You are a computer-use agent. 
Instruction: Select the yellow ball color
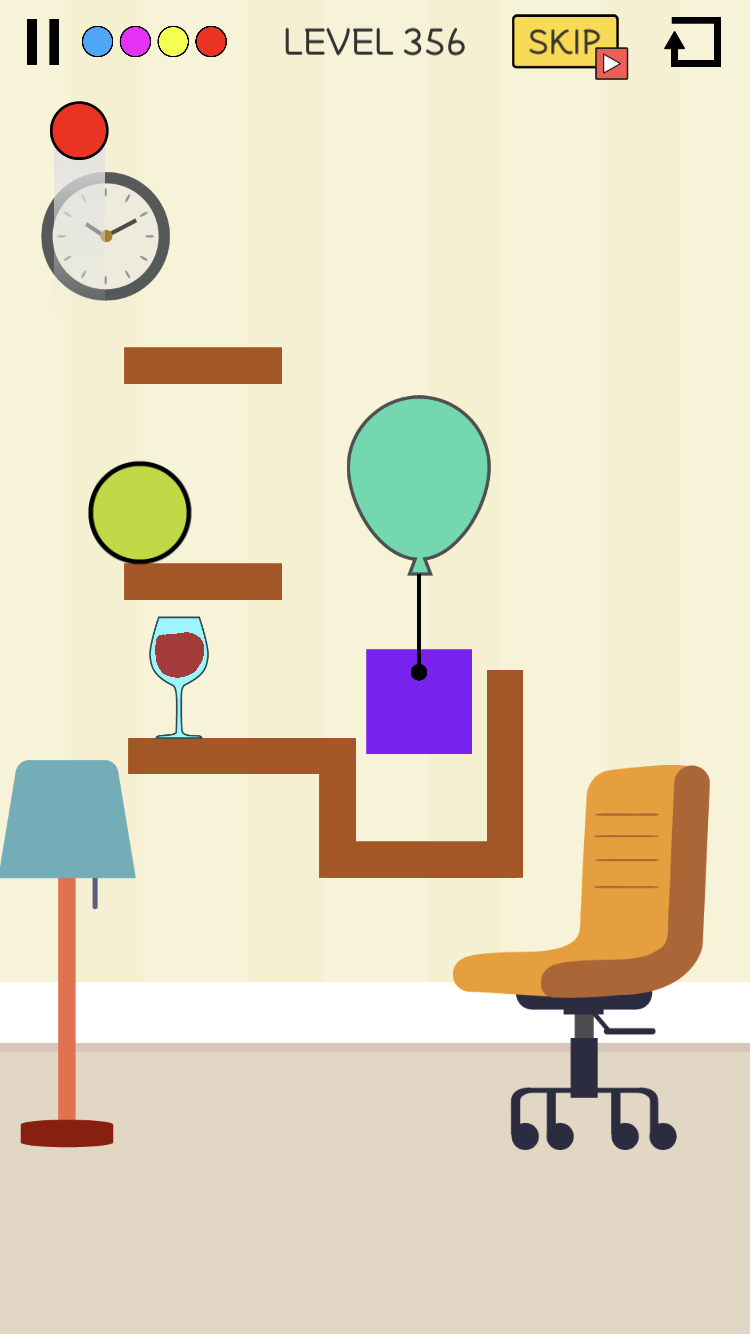click(173, 42)
